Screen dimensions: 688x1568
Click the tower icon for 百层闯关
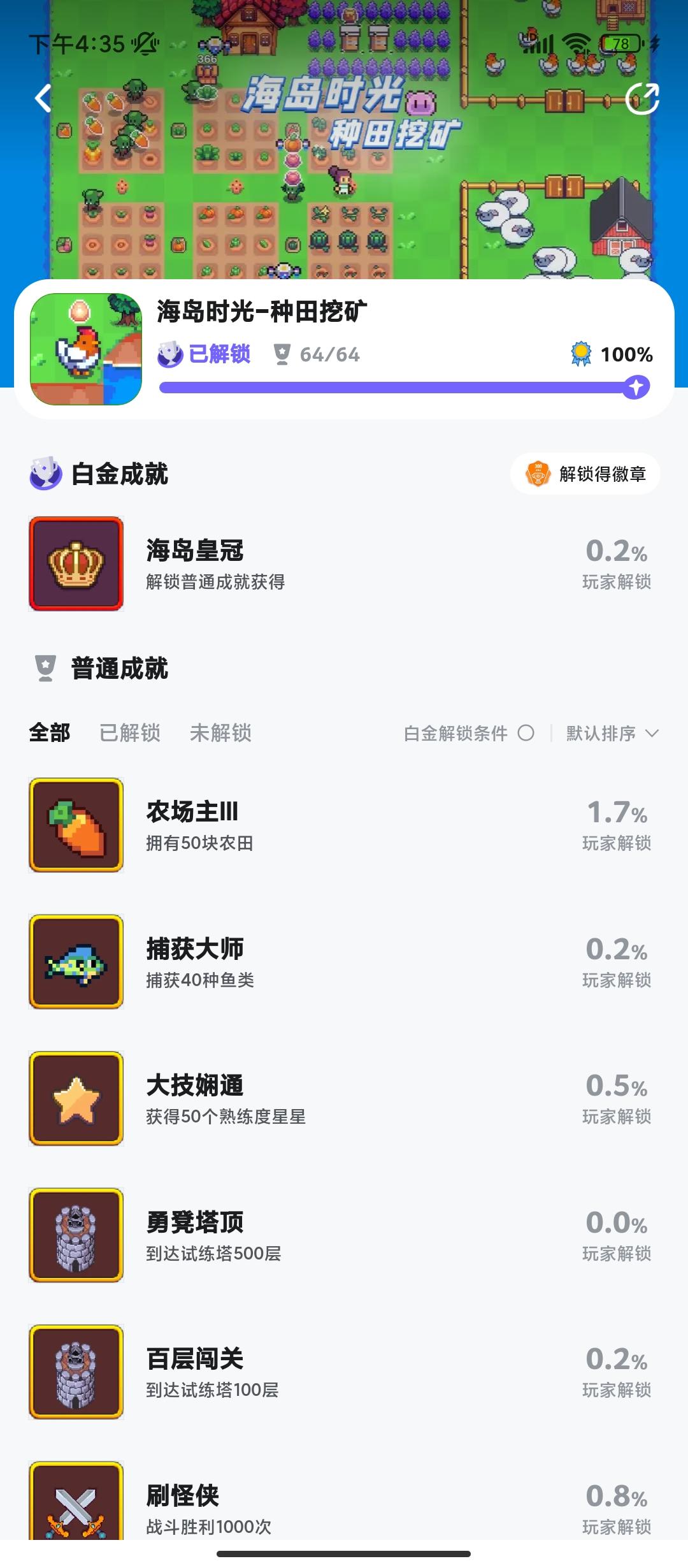[x=76, y=1372]
